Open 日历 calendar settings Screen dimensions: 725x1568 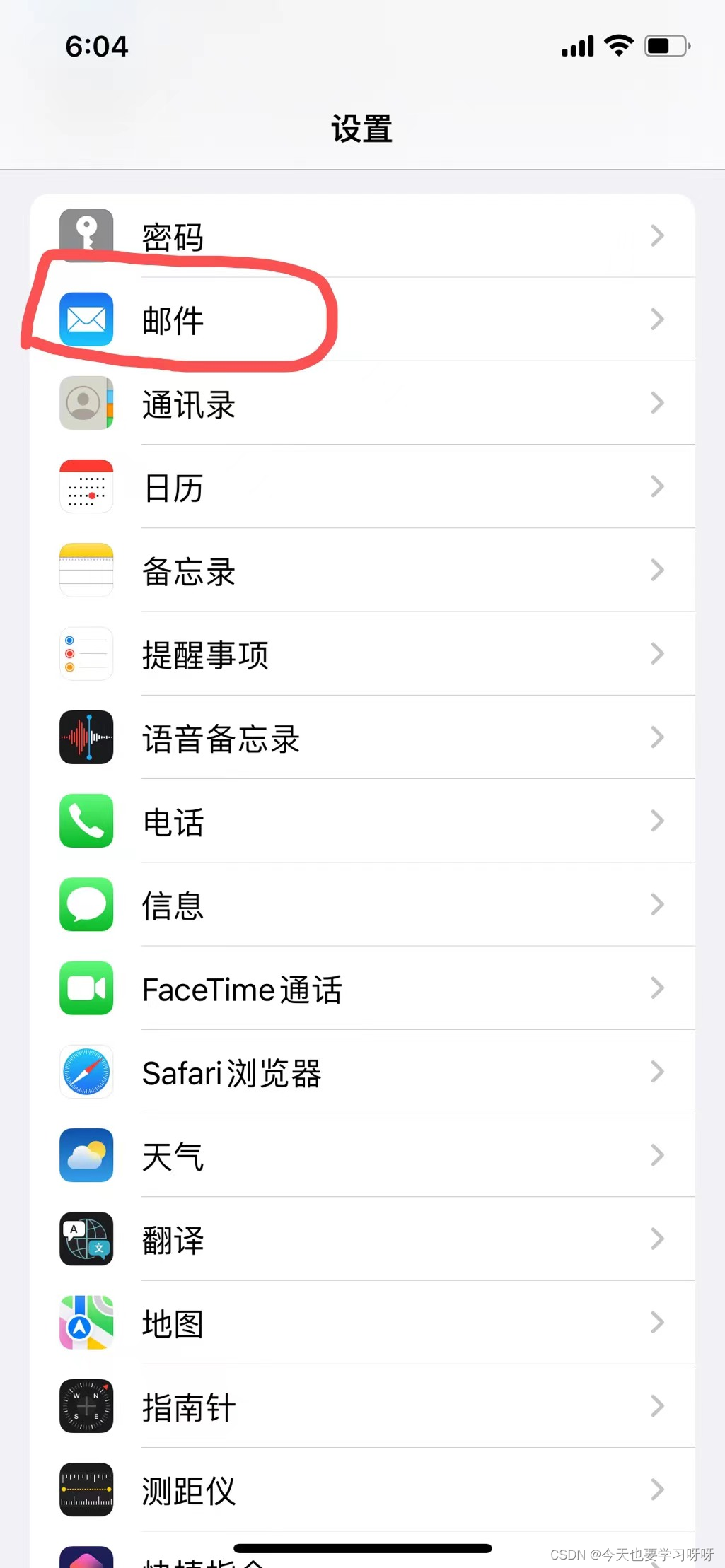tap(362, 486)
